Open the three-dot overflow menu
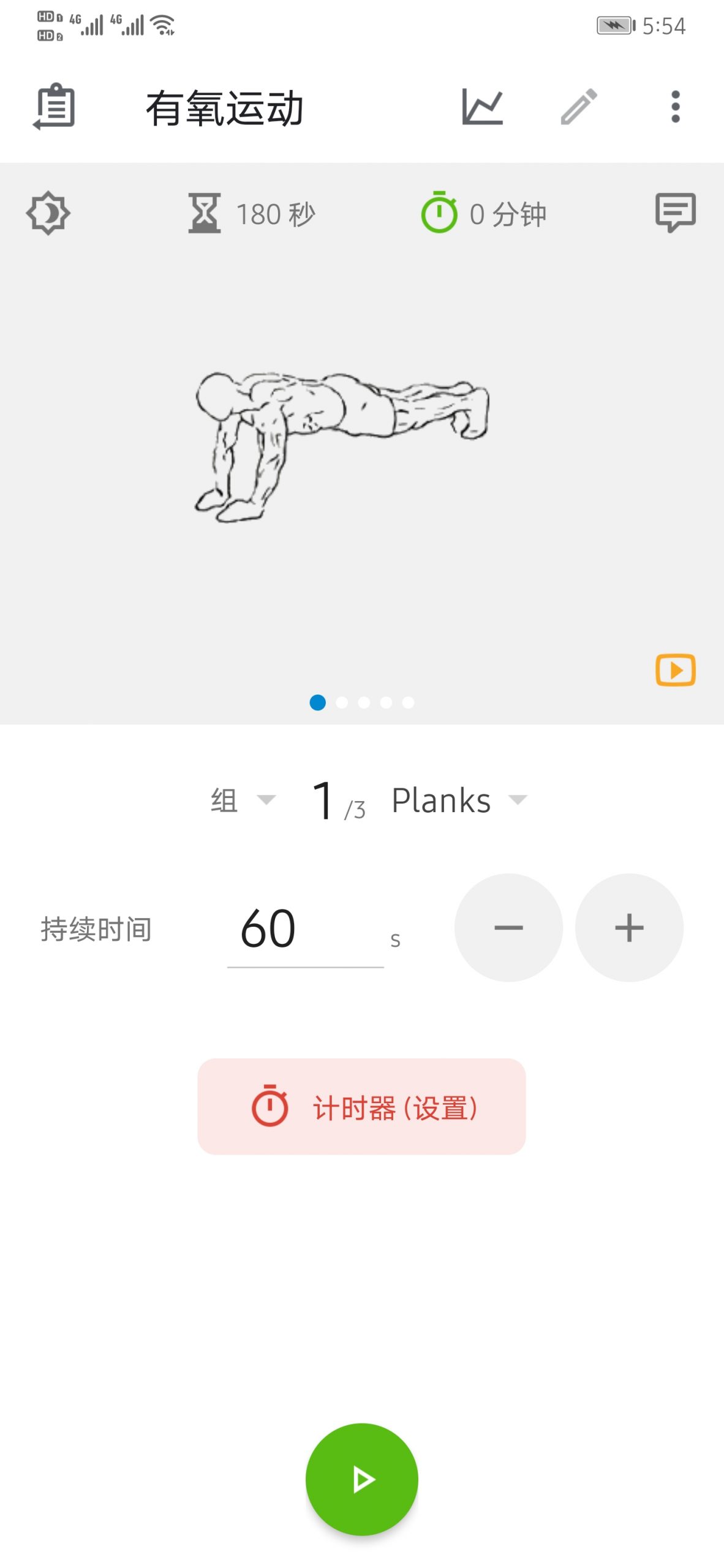The image size is (724, 1568). coord(675,107)
